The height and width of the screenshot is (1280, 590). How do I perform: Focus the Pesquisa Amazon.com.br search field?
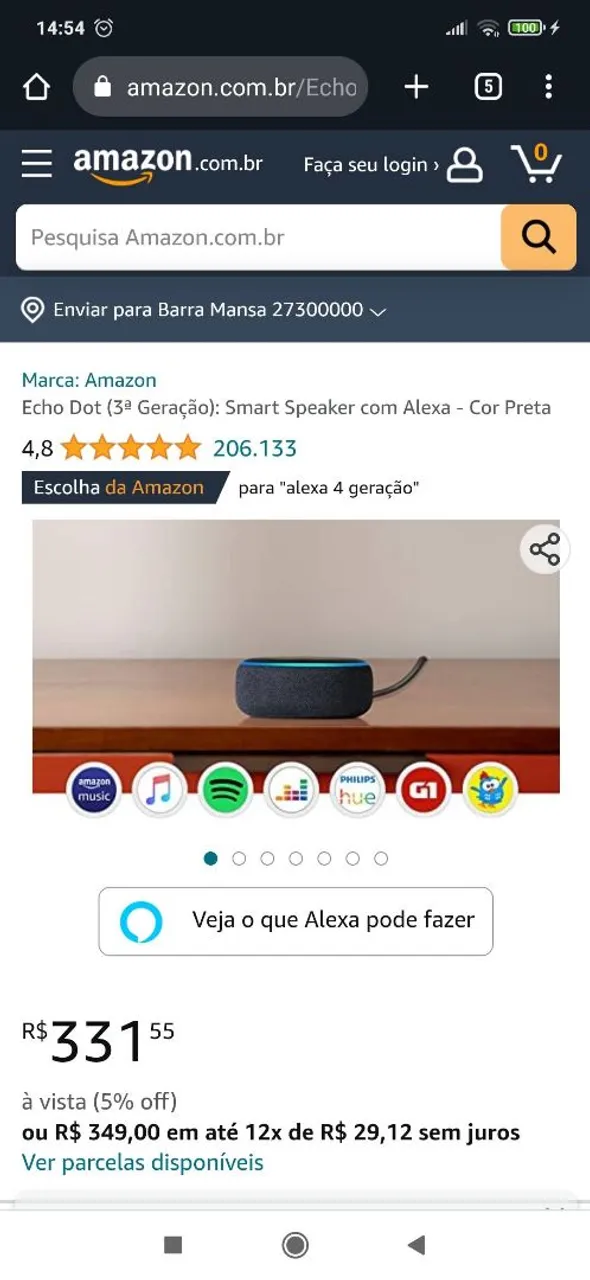(258, 238)
